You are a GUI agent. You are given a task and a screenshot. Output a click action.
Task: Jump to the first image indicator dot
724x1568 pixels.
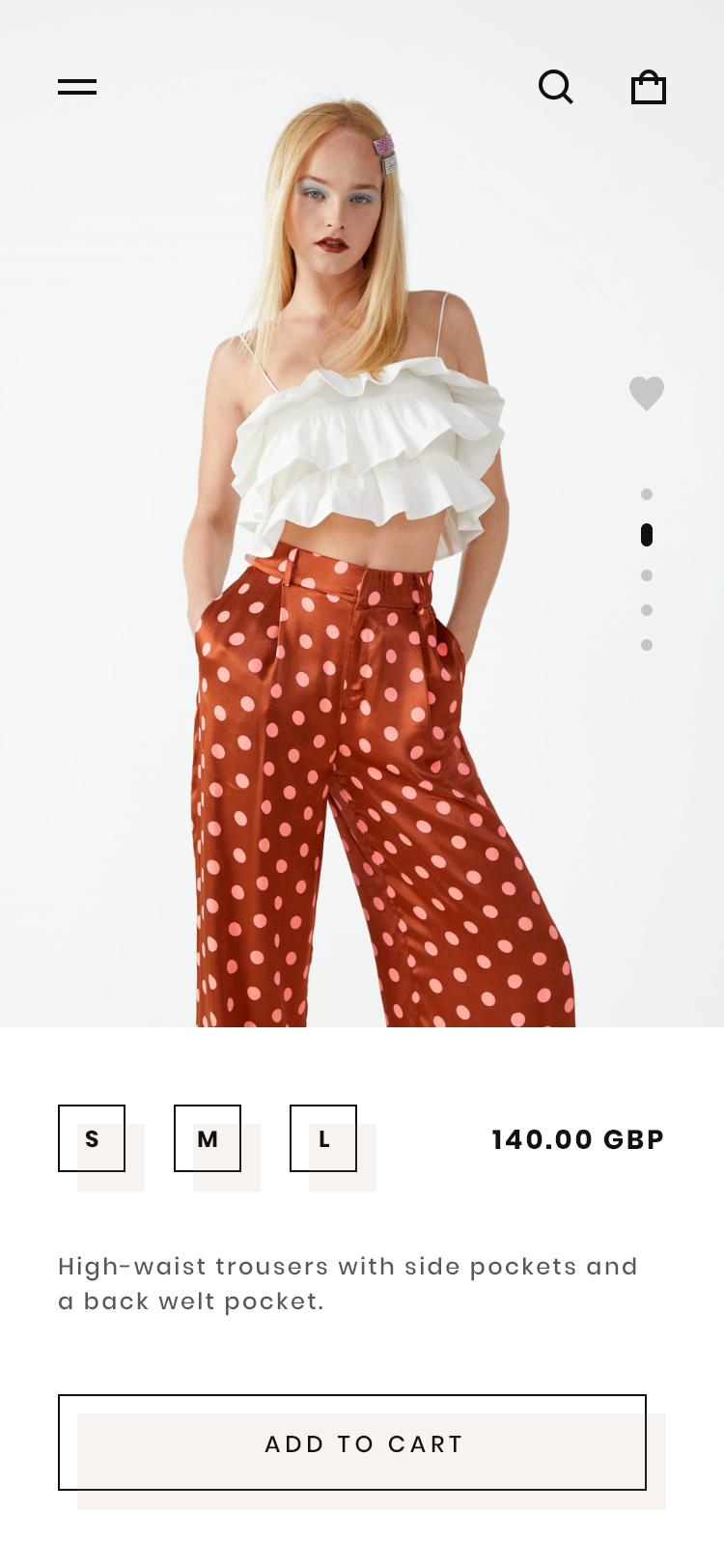[x=647, y=494]
